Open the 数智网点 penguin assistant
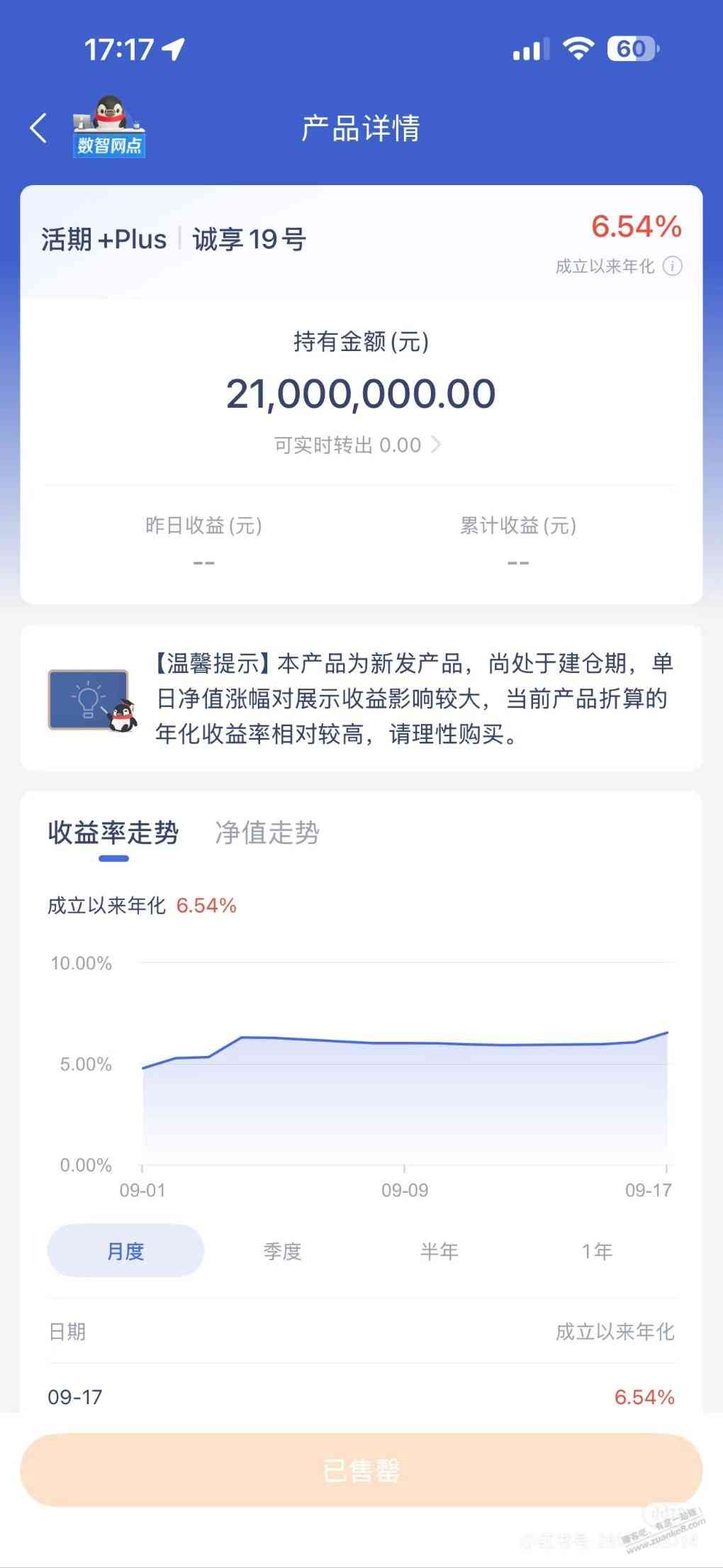 coord(108,128)
